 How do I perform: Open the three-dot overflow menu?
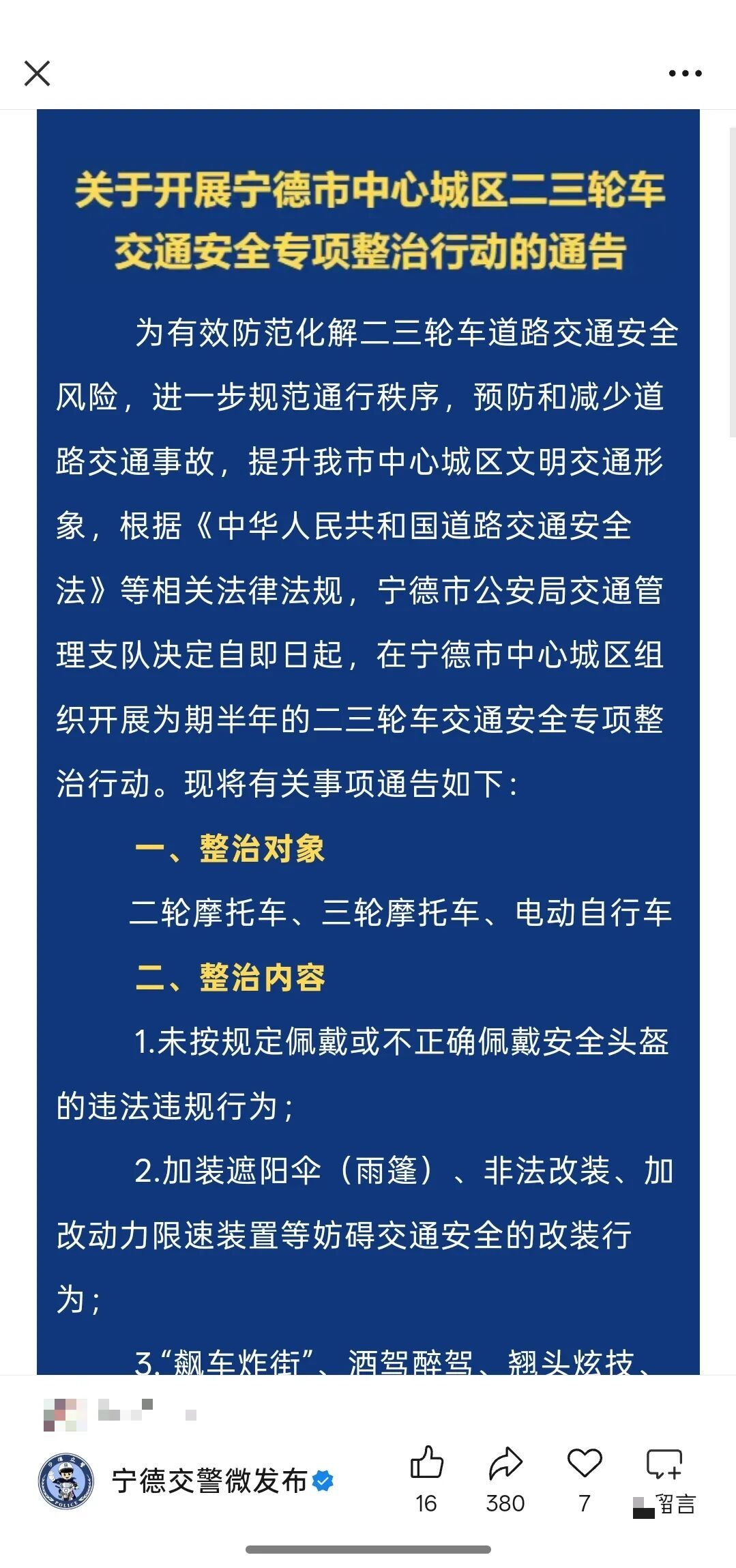pos(685,73)
